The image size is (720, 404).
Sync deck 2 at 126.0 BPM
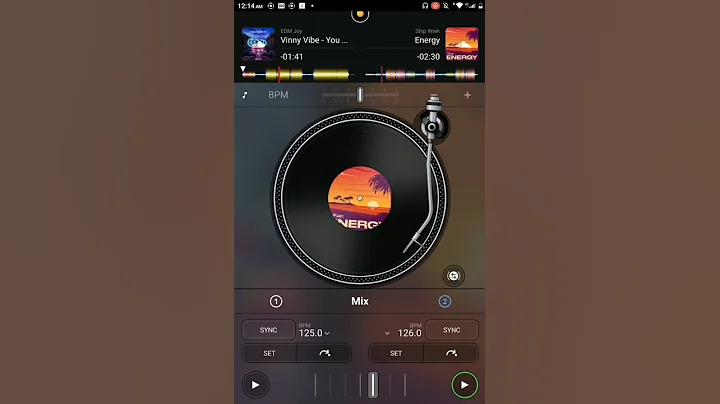coord(451,330)
